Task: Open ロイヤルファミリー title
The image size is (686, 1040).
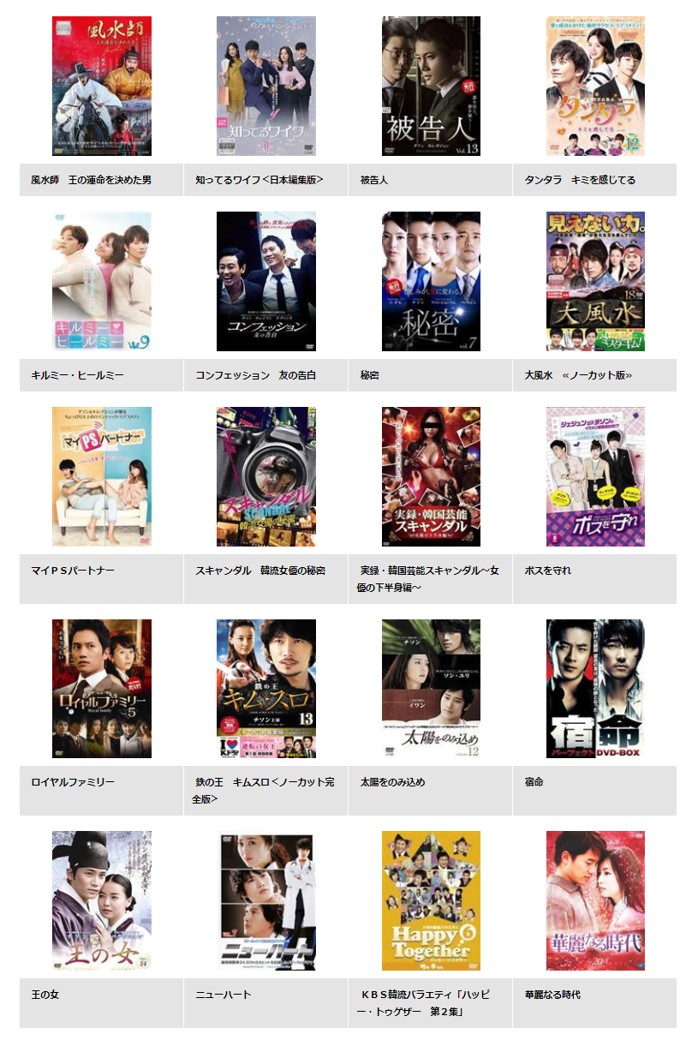Action: pyautogui.click(x=101, y=688)
